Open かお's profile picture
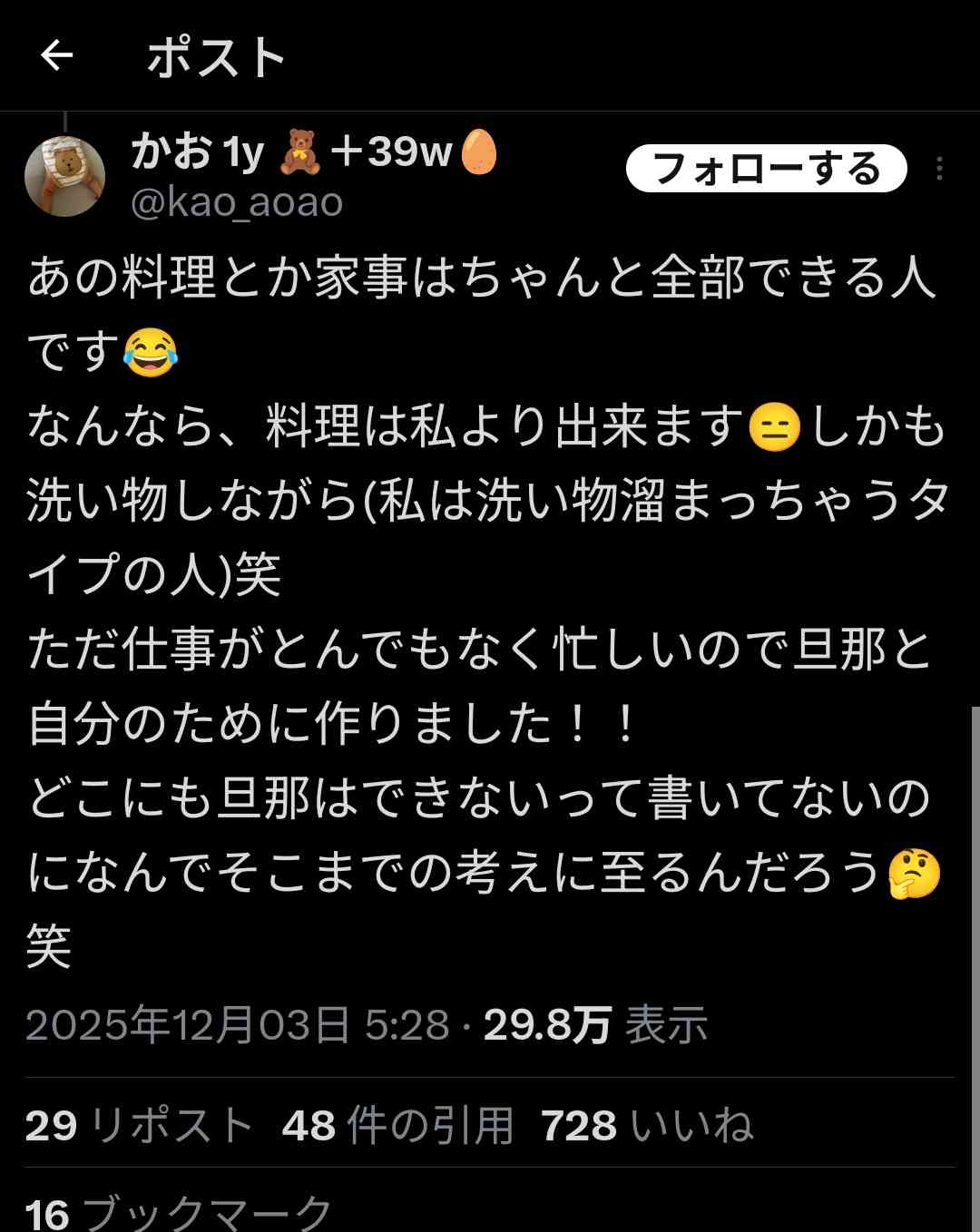The image size is (980, 1232). pos(64,176)
